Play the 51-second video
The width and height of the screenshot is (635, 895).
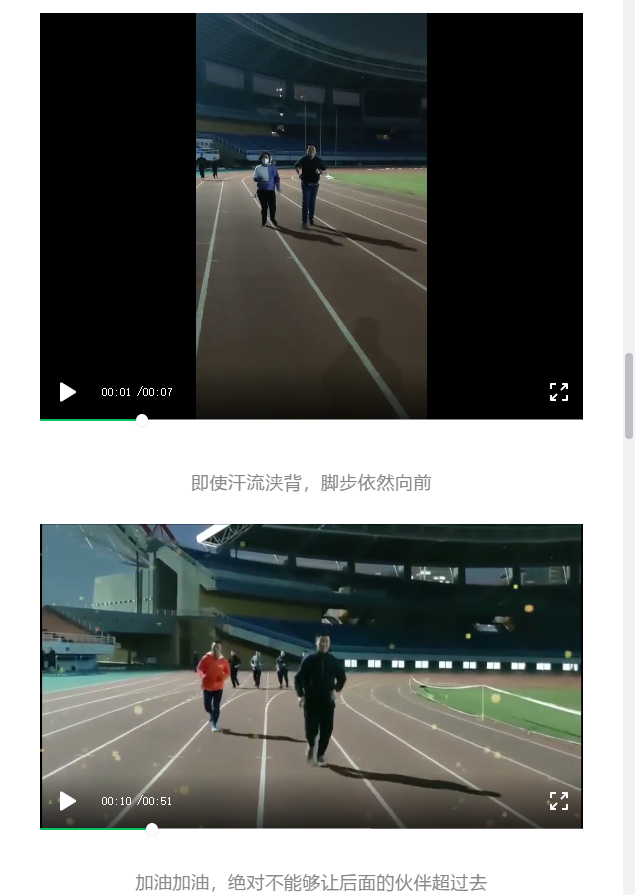(x=68, y=801)
